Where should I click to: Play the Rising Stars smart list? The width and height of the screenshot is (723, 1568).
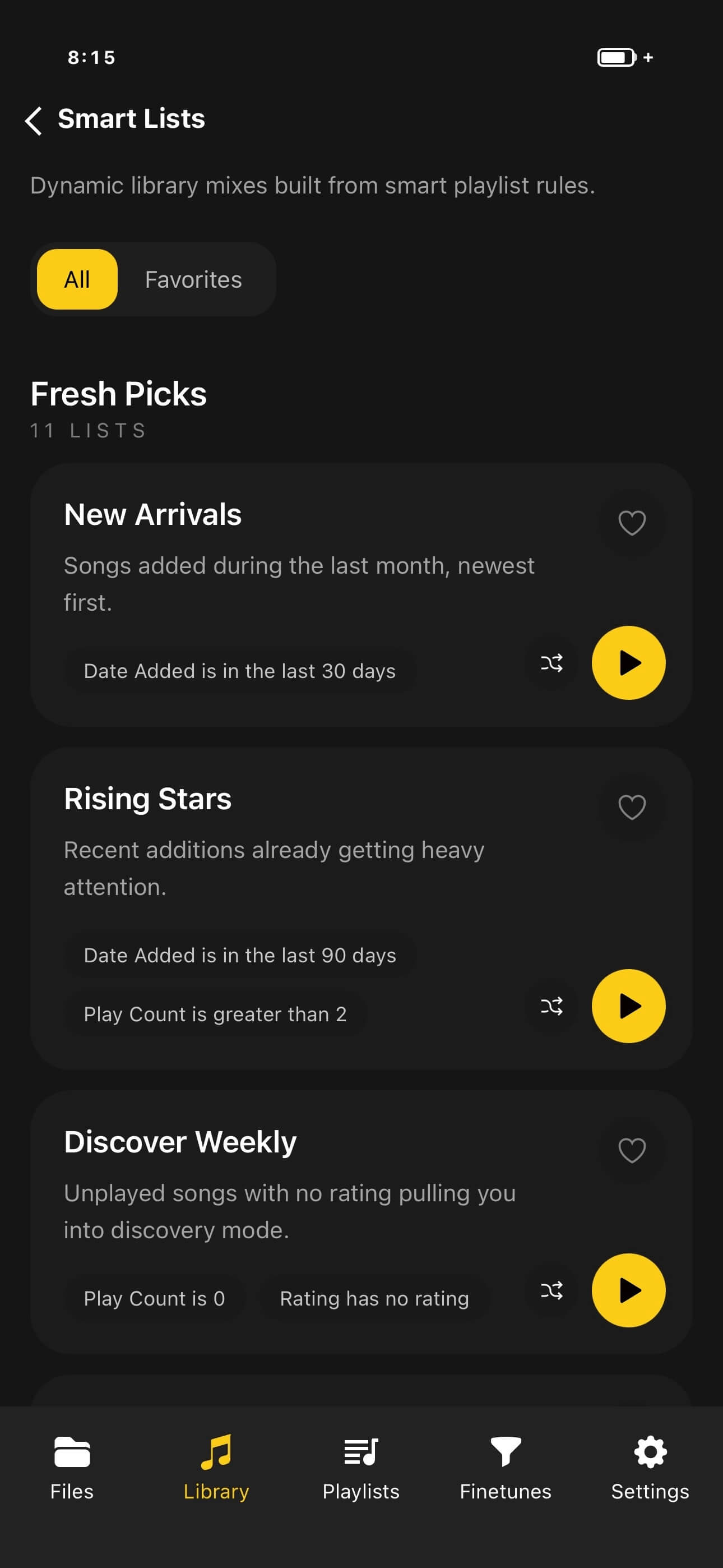pos(628,1006)
